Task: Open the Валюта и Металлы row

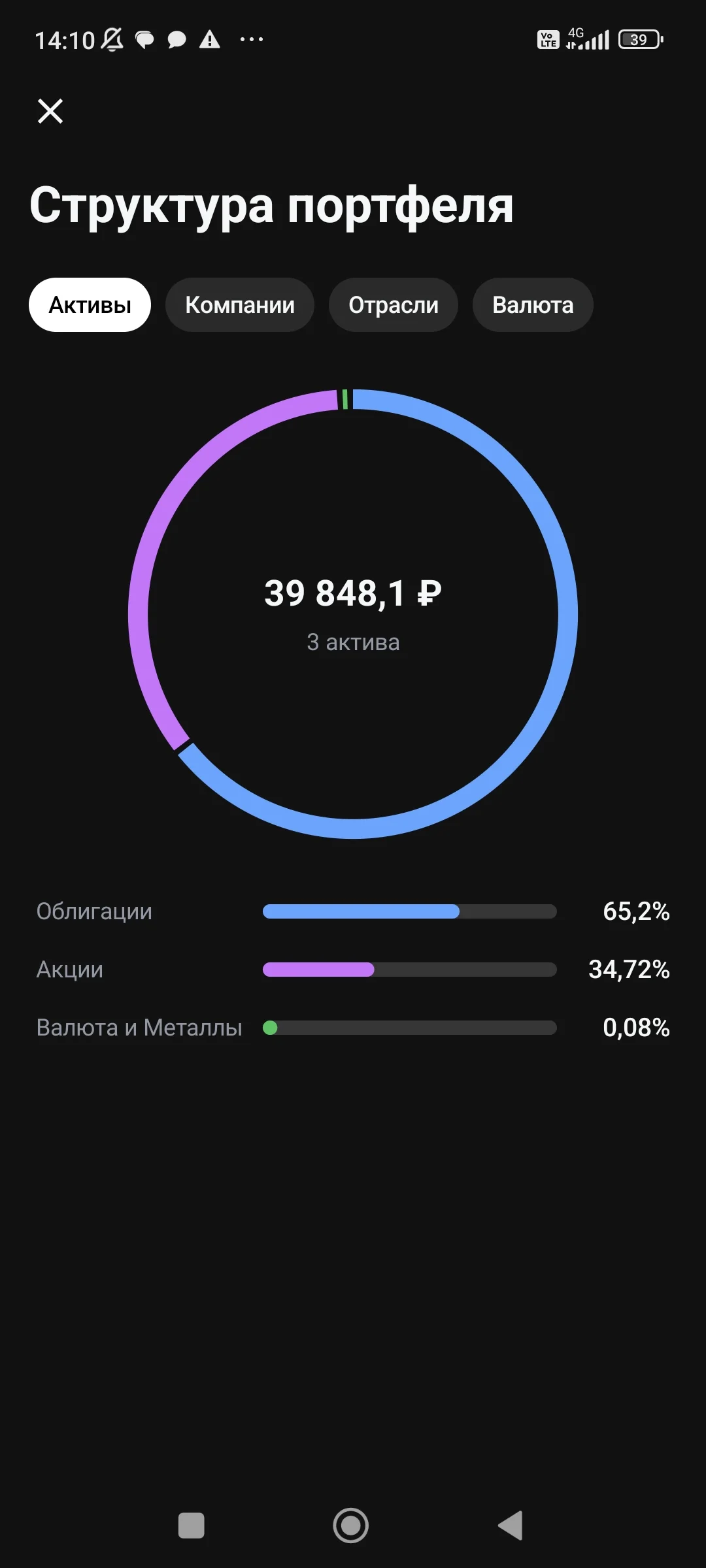Action: (353, 1028)
